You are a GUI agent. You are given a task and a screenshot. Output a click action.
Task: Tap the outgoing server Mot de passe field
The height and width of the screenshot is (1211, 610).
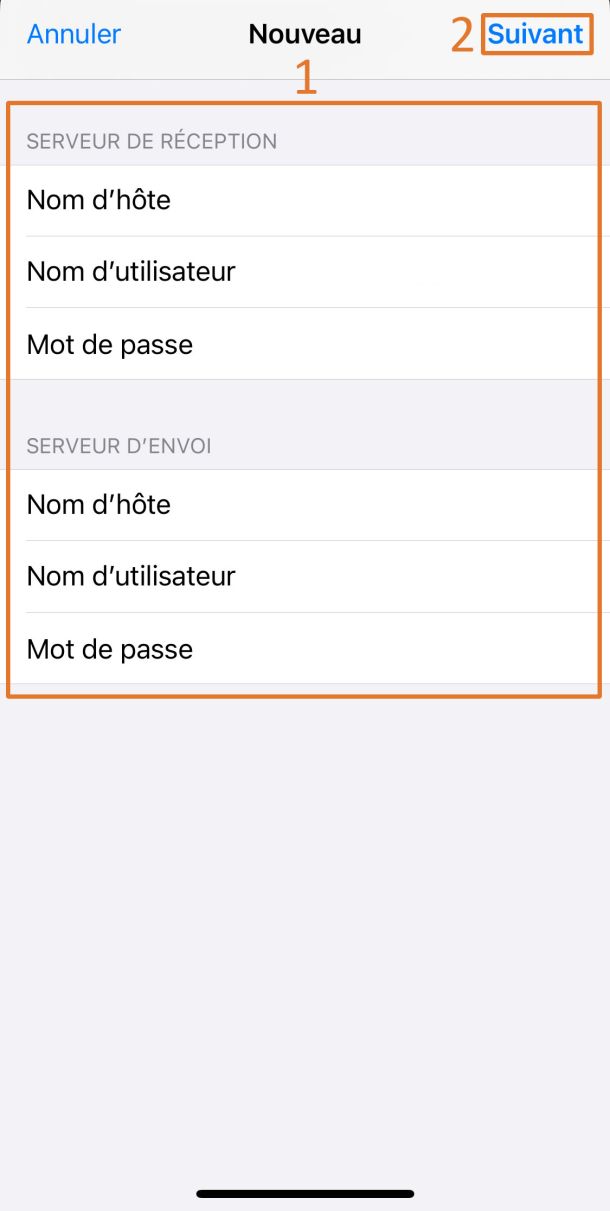(x=305, y=648)
